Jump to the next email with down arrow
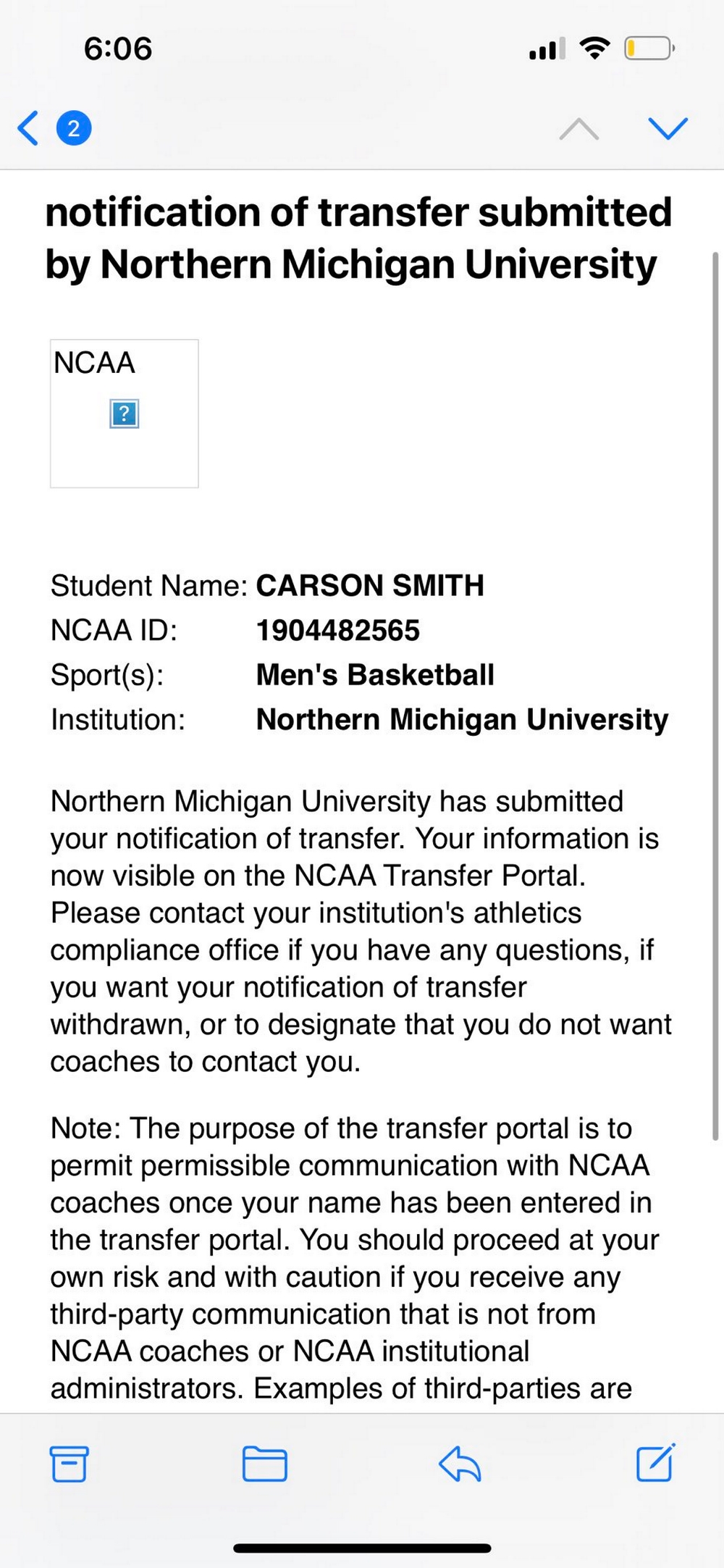Screen dimensions: 724x1568 (668, 128)
